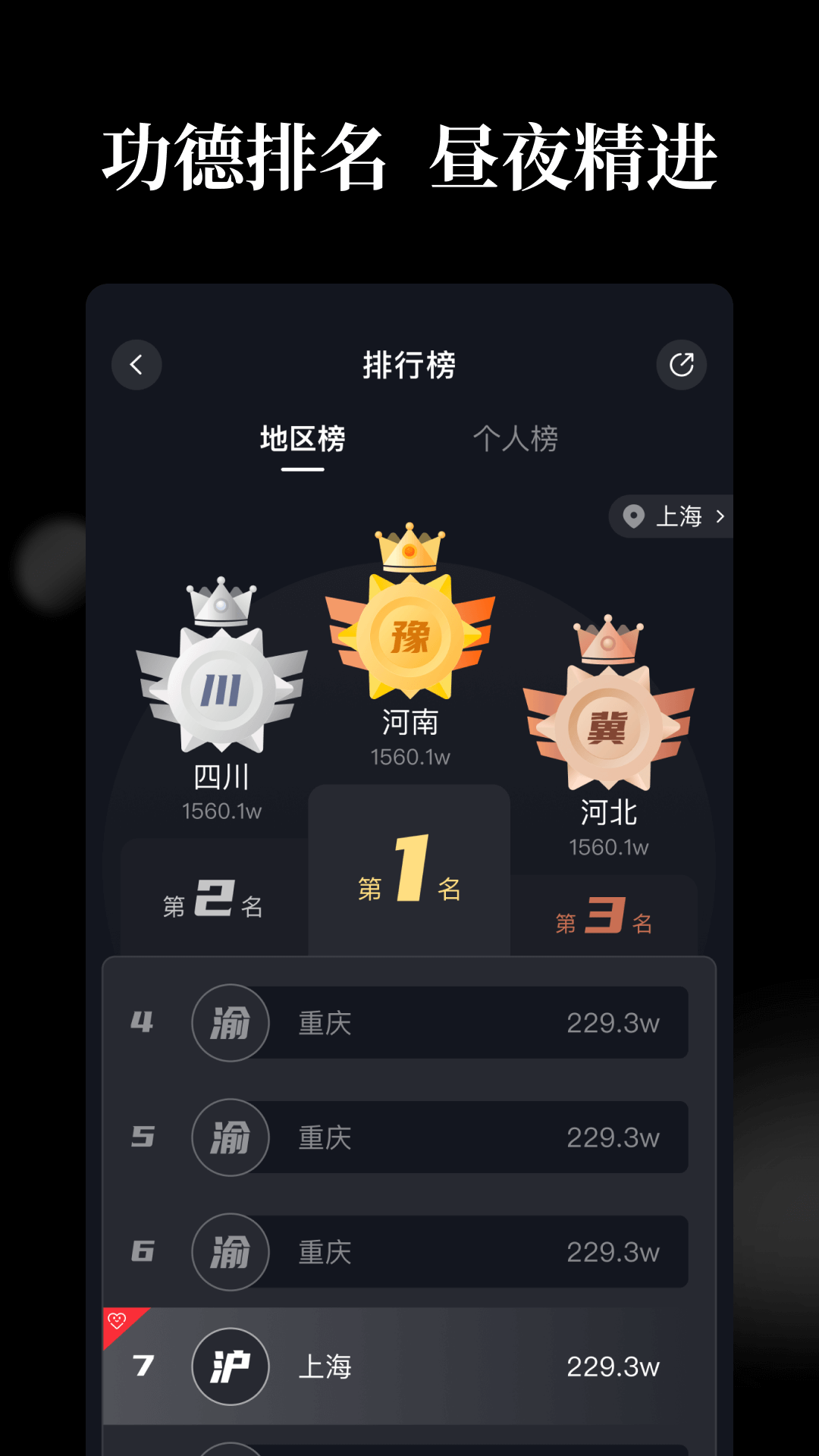
Task: Select the 沪 badge icon for 上海
Action: (x=231, y=1365)
